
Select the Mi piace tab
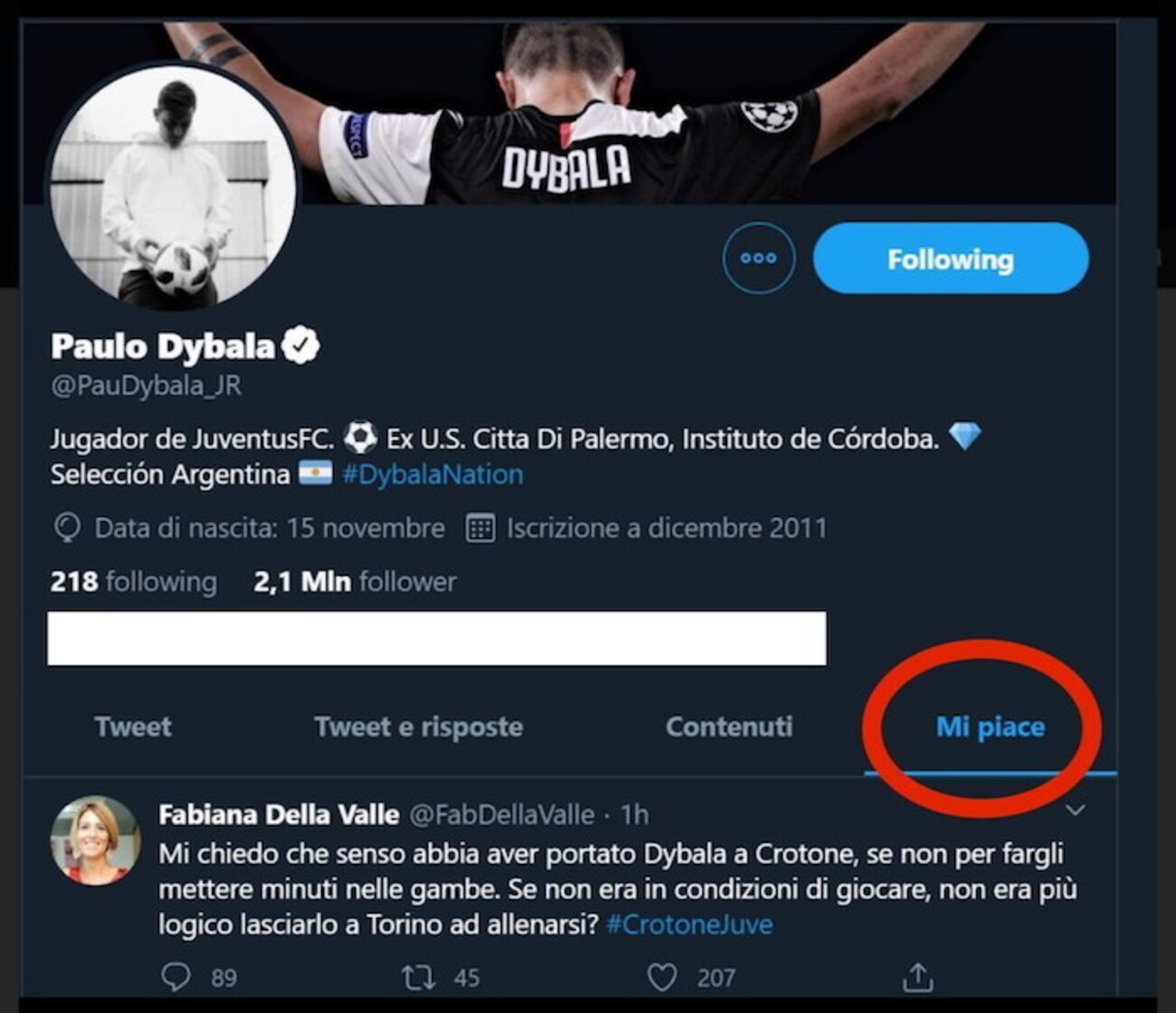pos(990,727)
